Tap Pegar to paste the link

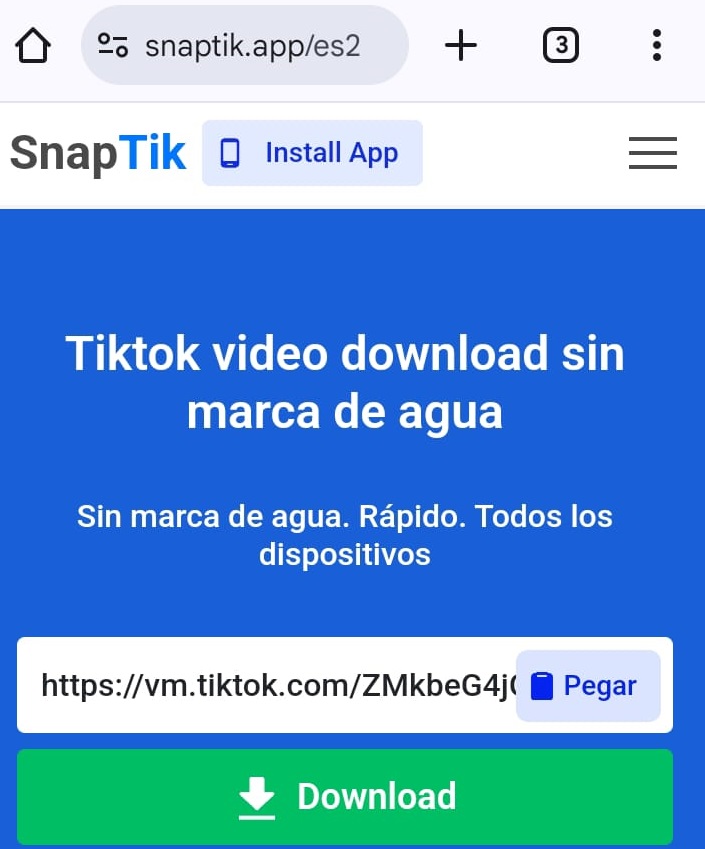click(587, 686)
